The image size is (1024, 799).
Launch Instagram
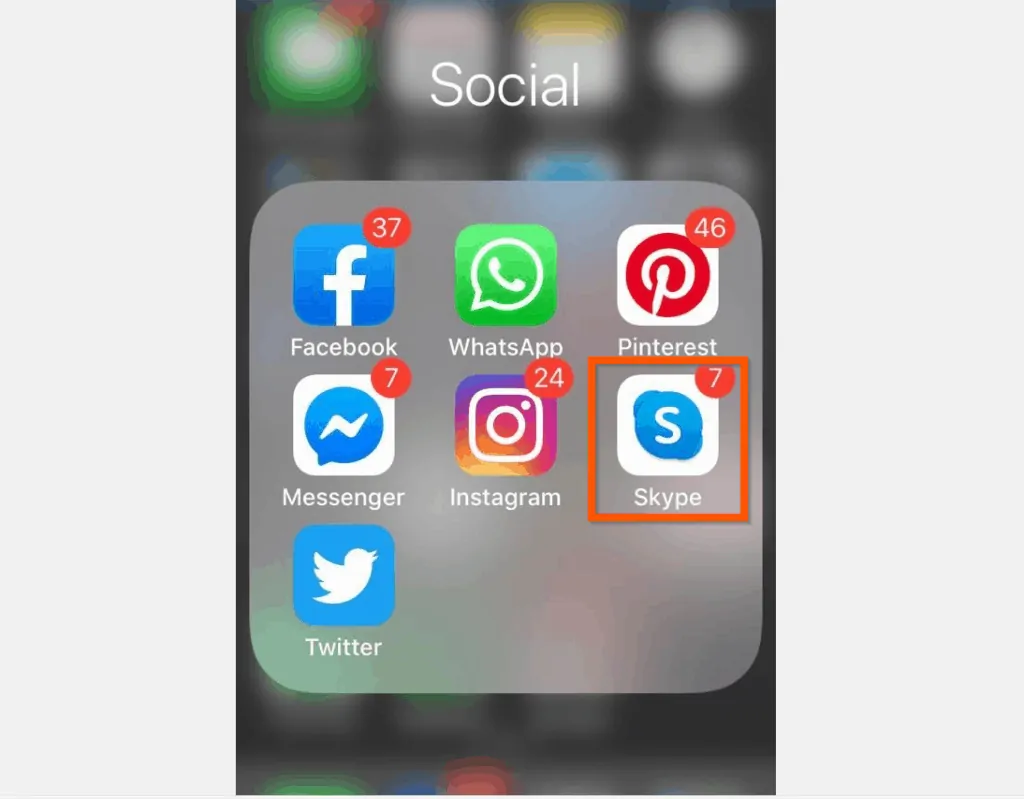click(505, 425)
